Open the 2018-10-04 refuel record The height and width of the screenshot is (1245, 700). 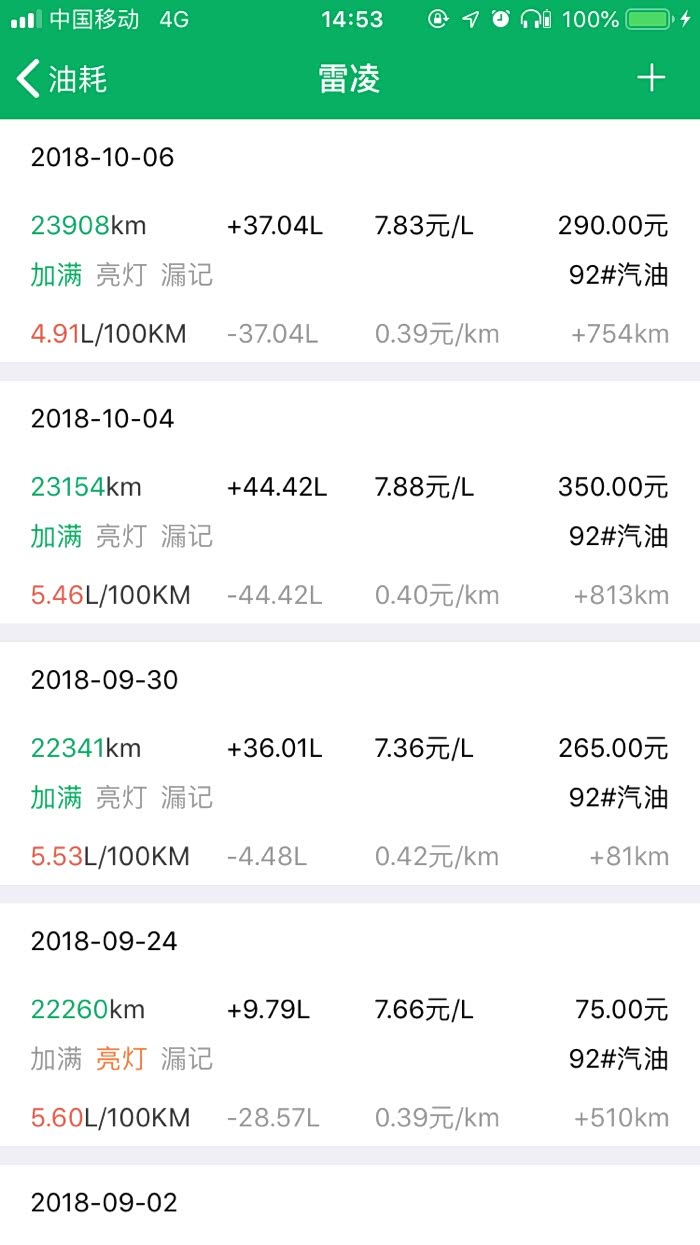point(350,505)
